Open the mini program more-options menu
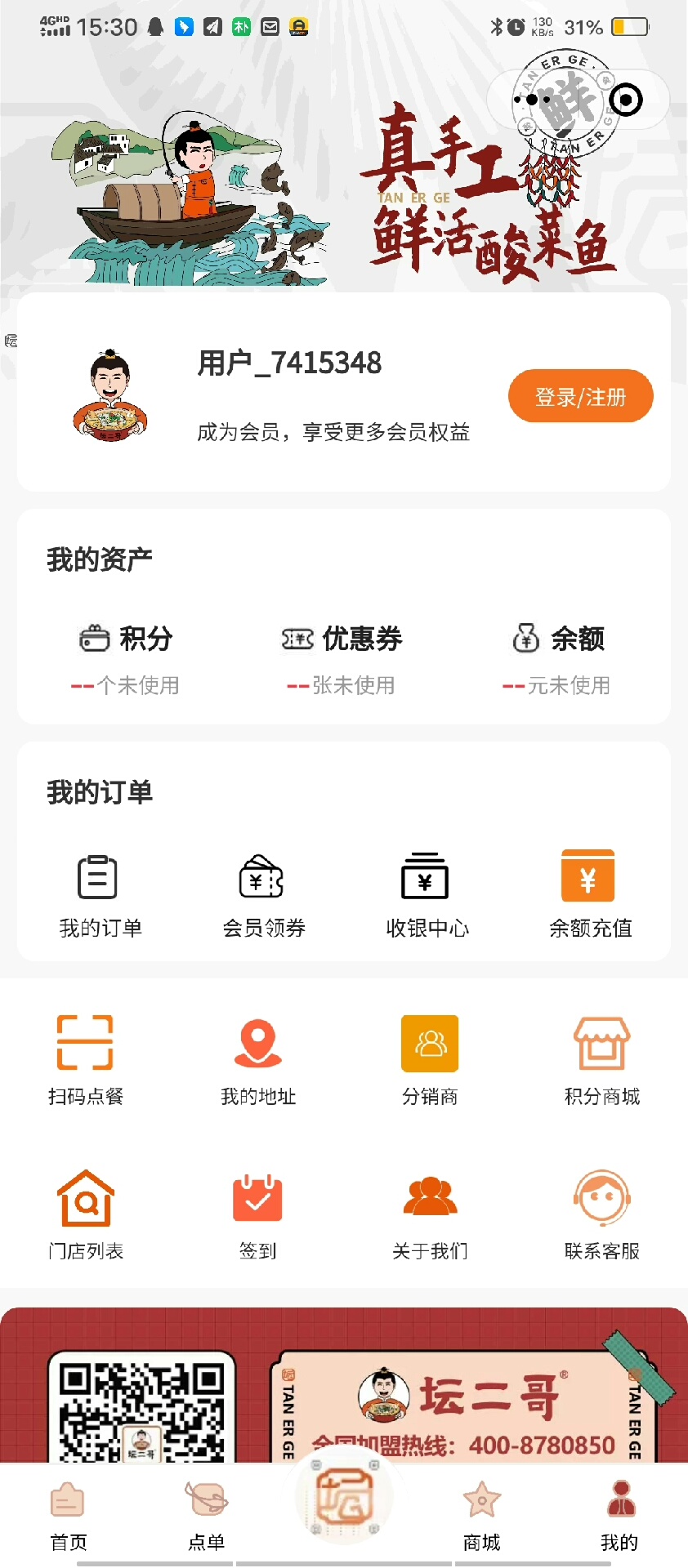Viewport: 688px width, 1568px height. 533,100
